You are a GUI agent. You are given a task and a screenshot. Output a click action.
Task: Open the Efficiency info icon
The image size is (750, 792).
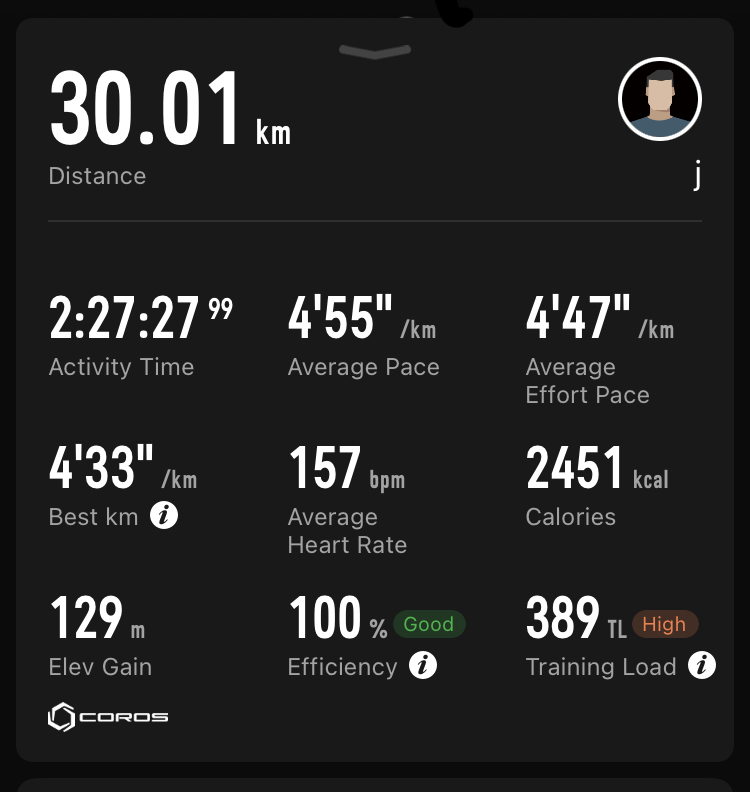pos(423,666)
